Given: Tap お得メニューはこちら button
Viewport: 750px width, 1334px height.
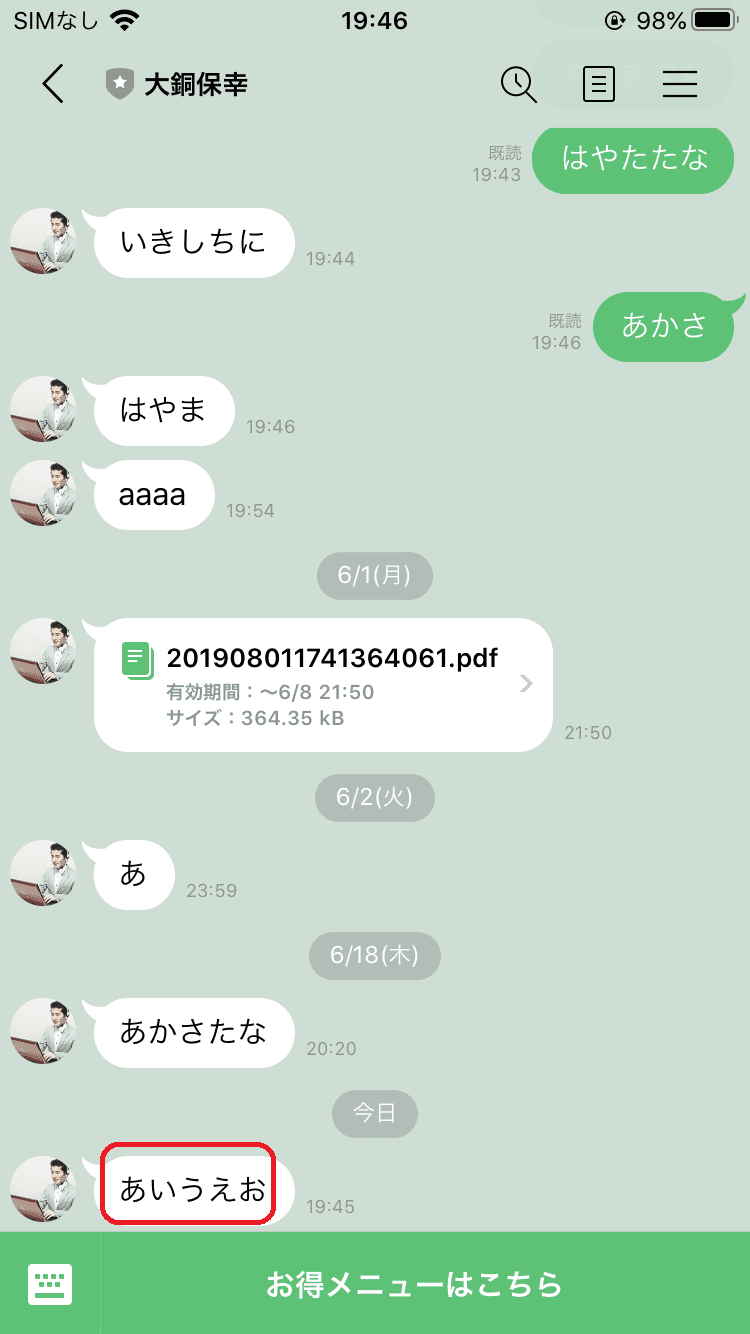Looking at the screenshot, I should 414,1284.
